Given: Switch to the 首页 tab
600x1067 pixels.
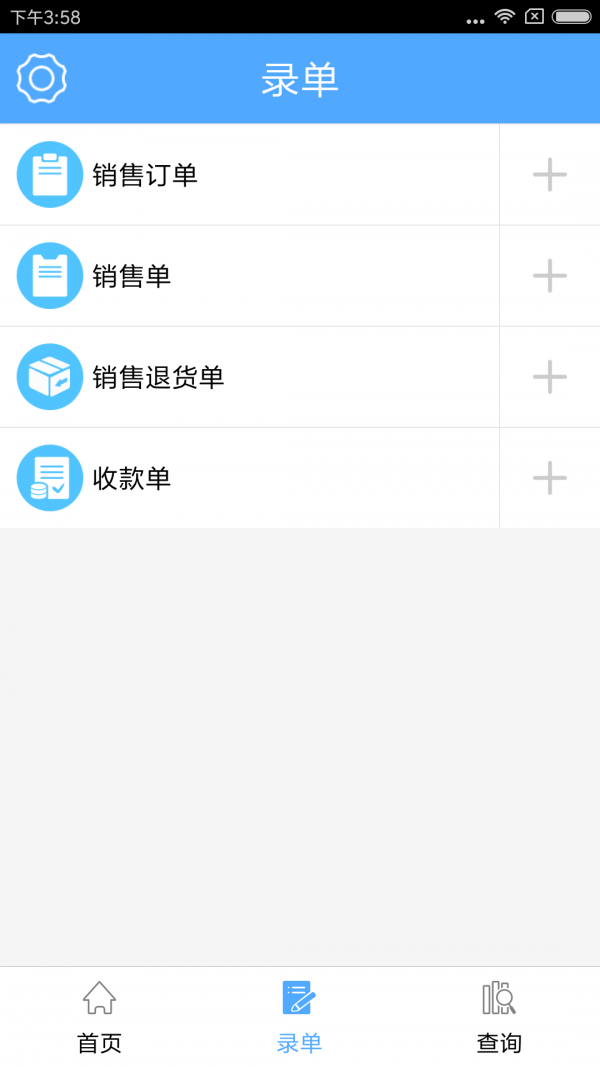Looking at the screenshot, I should tap(99, 1017).
